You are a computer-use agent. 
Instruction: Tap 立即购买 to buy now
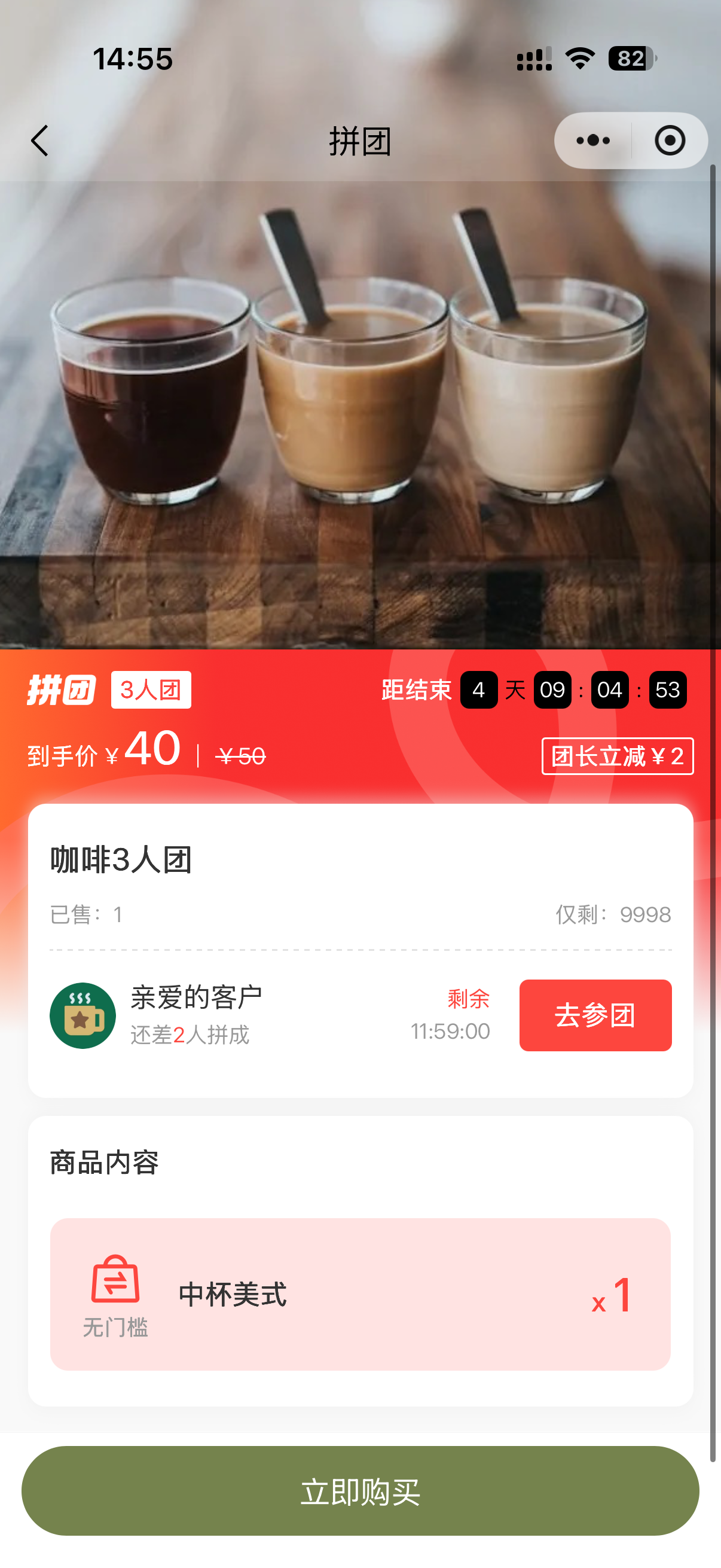[x=360, y=1491]
